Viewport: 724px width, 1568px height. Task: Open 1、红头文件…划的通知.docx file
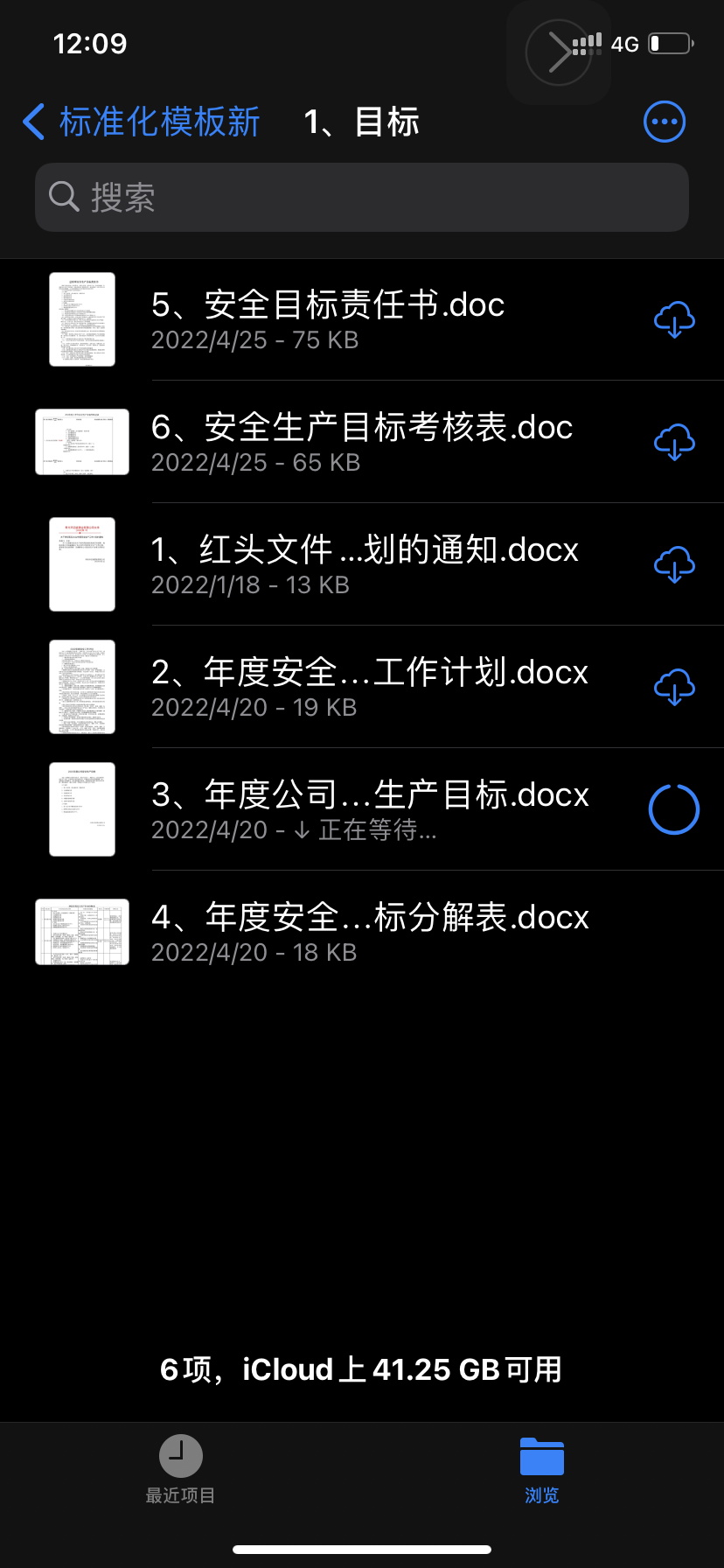pyautogui.click(x=365, y=564)
